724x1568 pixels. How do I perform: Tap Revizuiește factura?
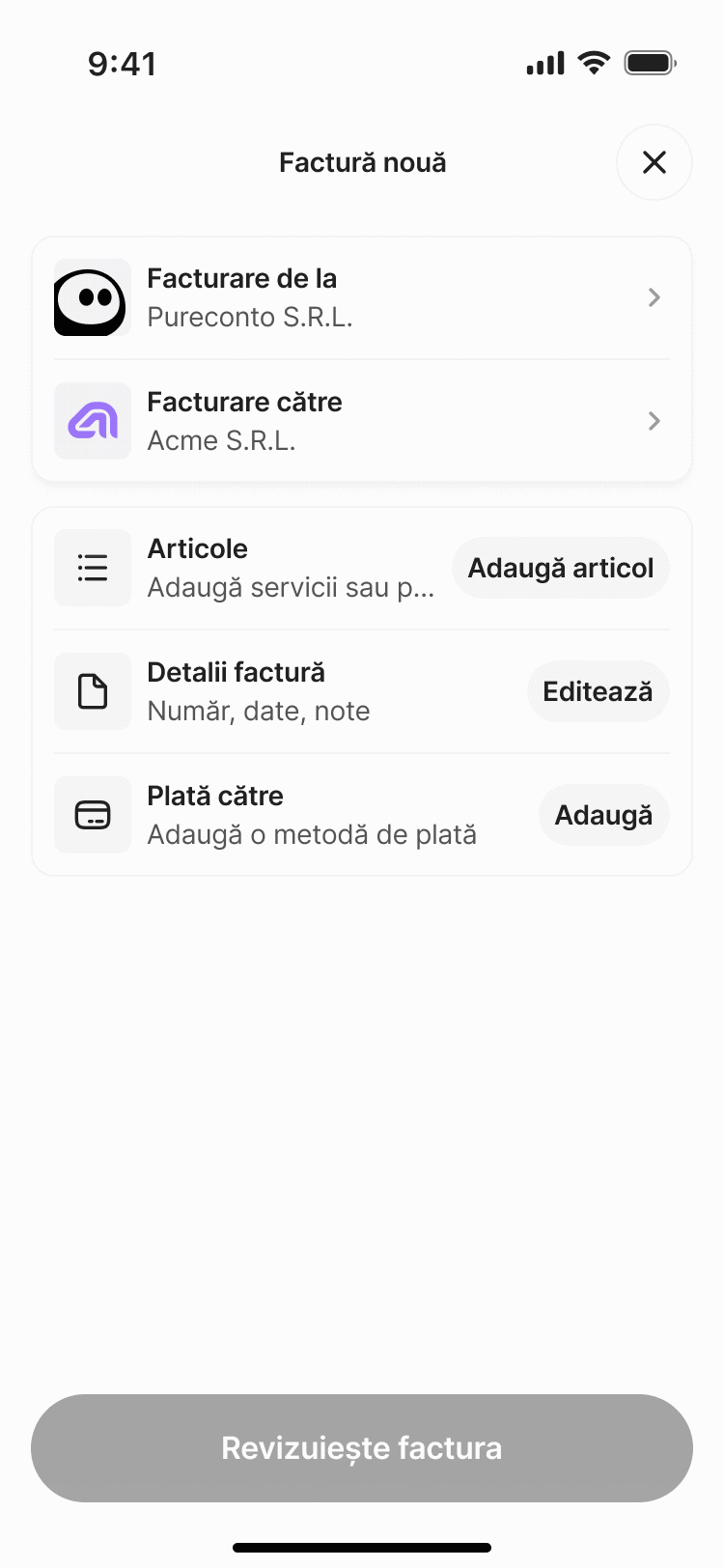362,1447
